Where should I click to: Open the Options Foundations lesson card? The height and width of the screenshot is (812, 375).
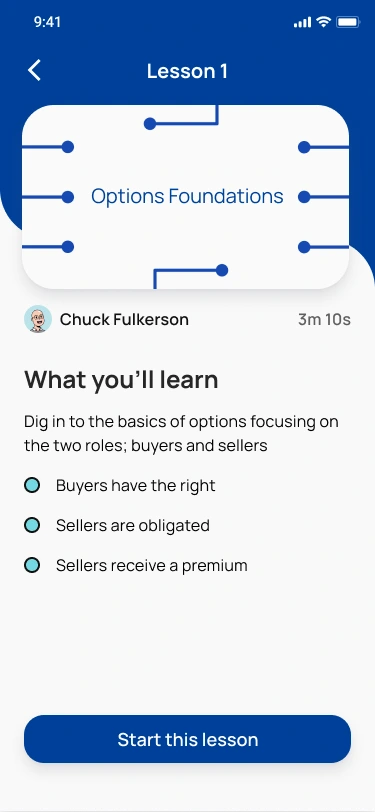pyautogui.click(x=185, y=197)
